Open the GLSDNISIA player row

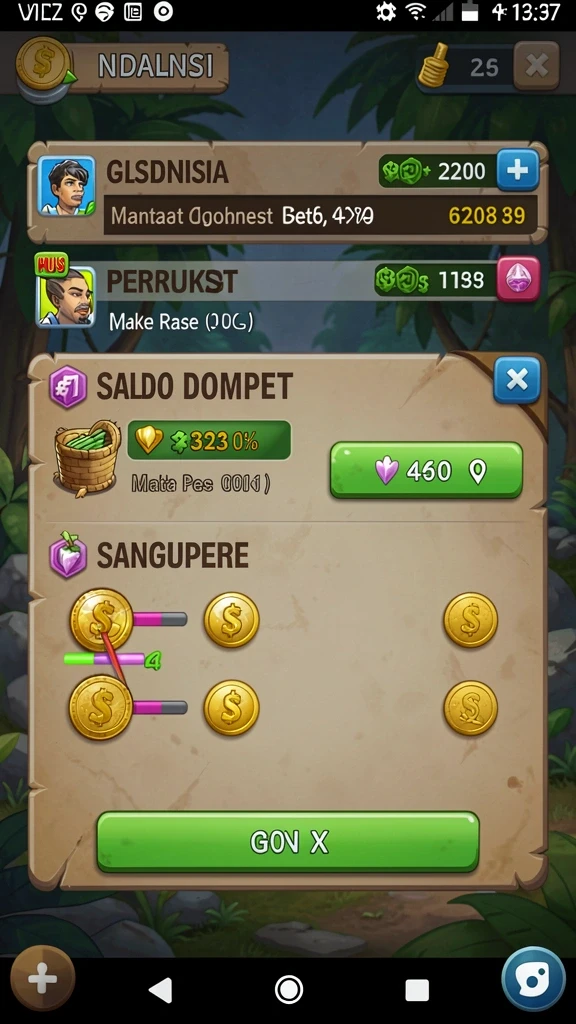pyautogui.click(x=287, y=193)
